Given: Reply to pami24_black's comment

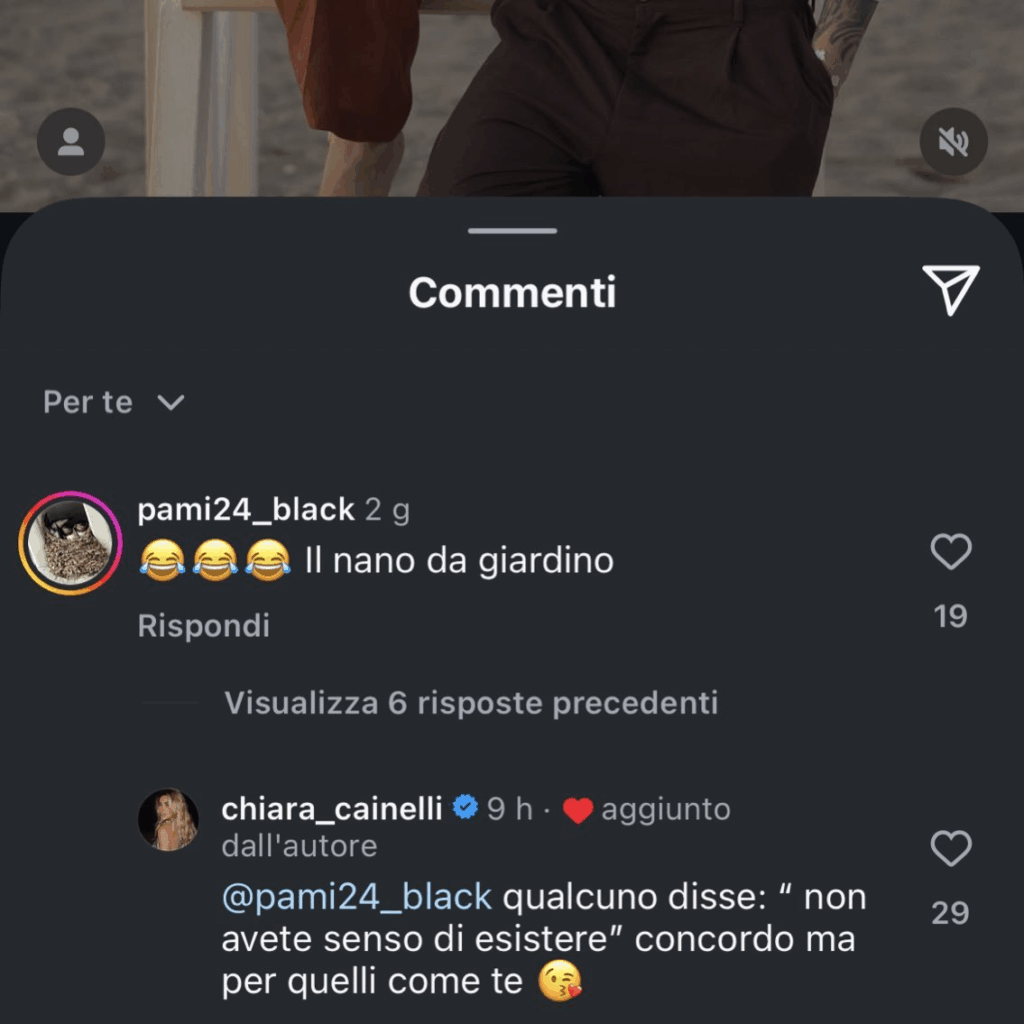Looking at the screenshot, I should 203,626.
